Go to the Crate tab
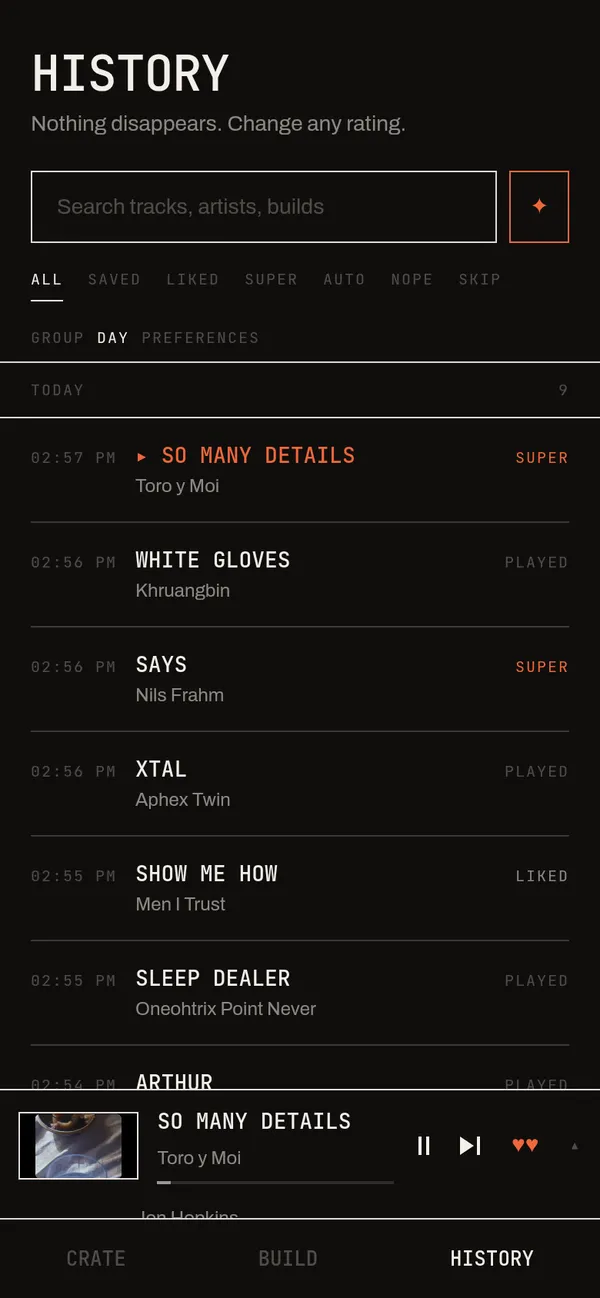The height and width of the screenshot is (1298, 600). tap(96, 1258)
